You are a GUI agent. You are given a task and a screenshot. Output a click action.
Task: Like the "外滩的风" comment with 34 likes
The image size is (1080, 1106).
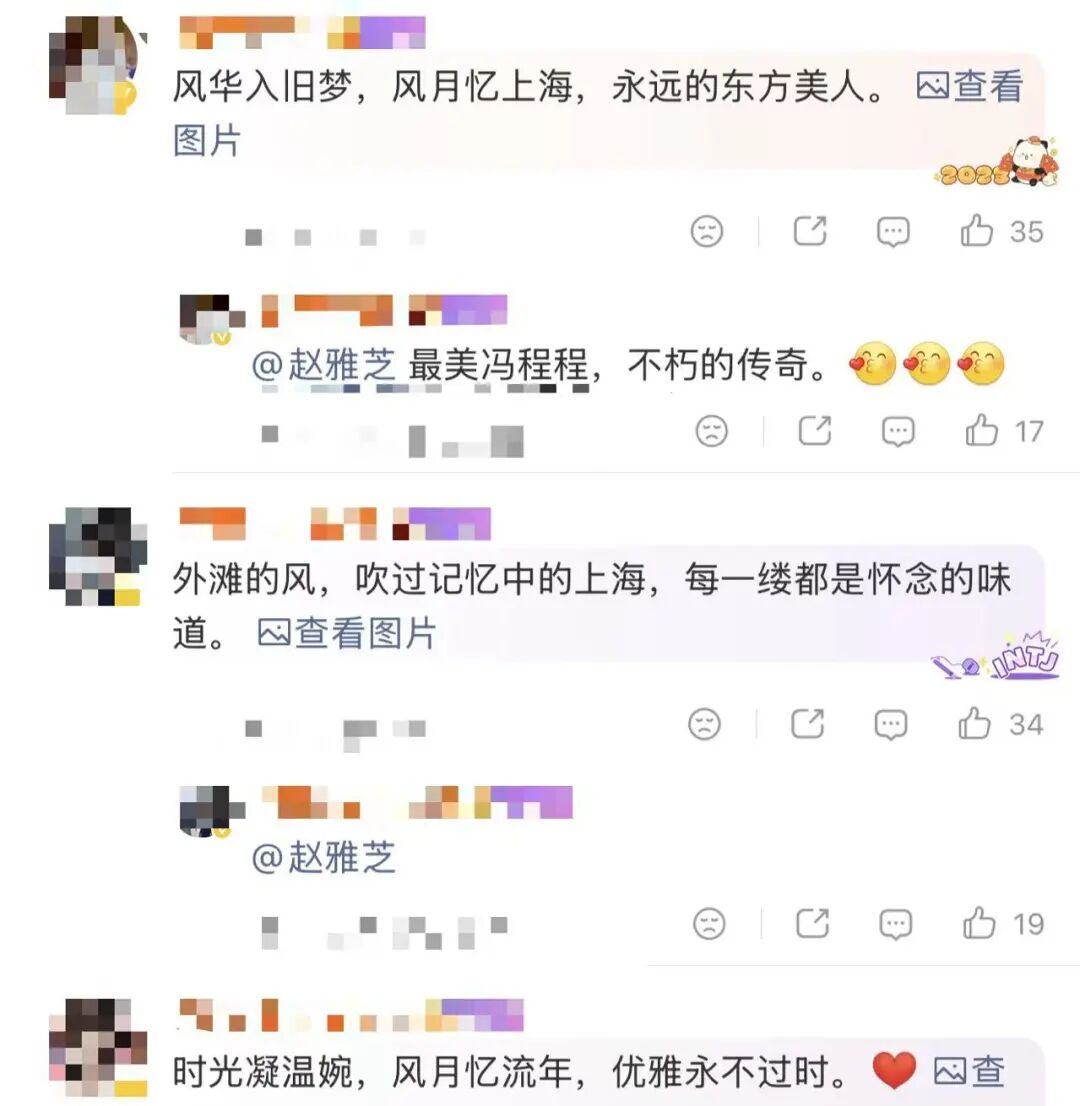pyautogui.click(x=975, y=723)
